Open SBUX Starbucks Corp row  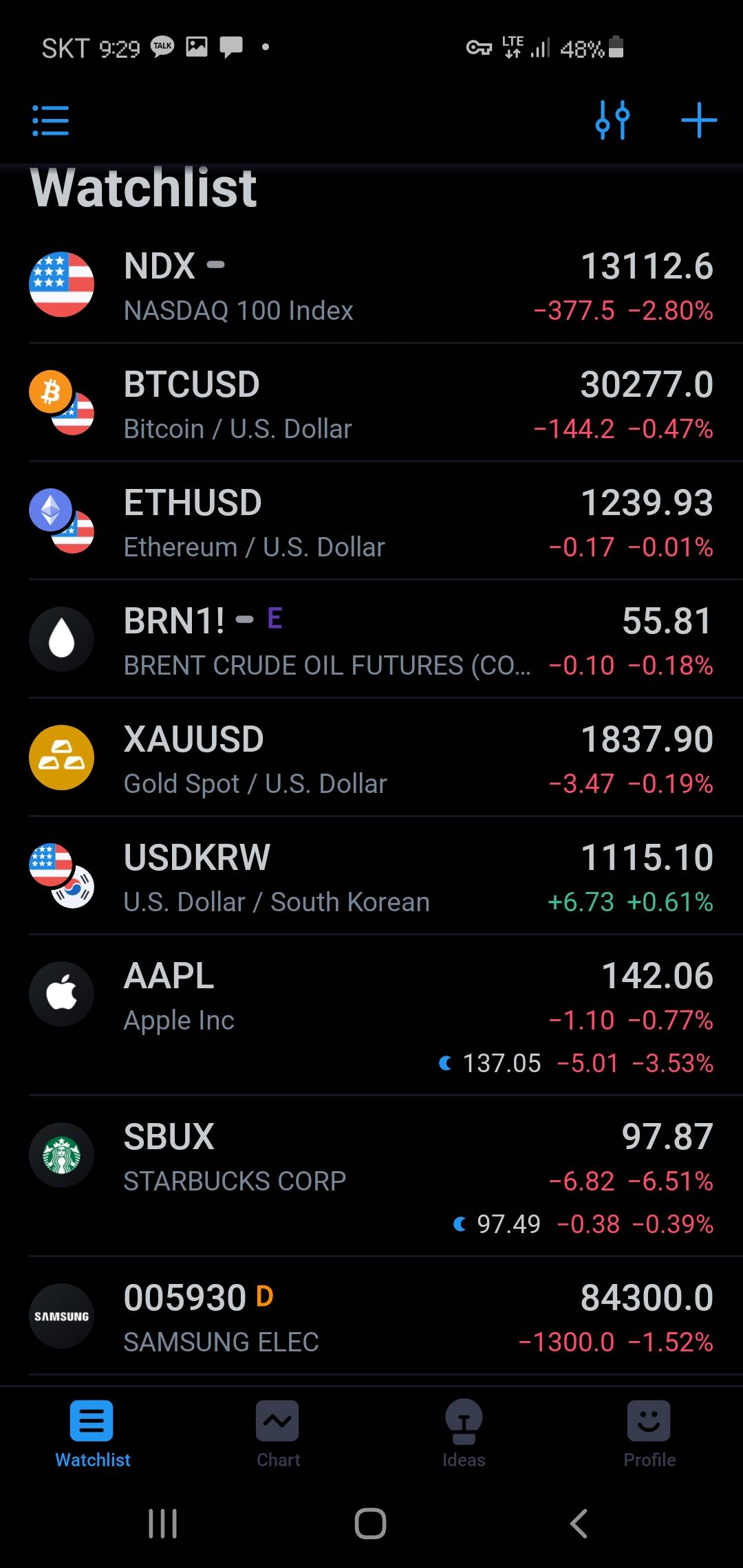[x=371, y=1177]
